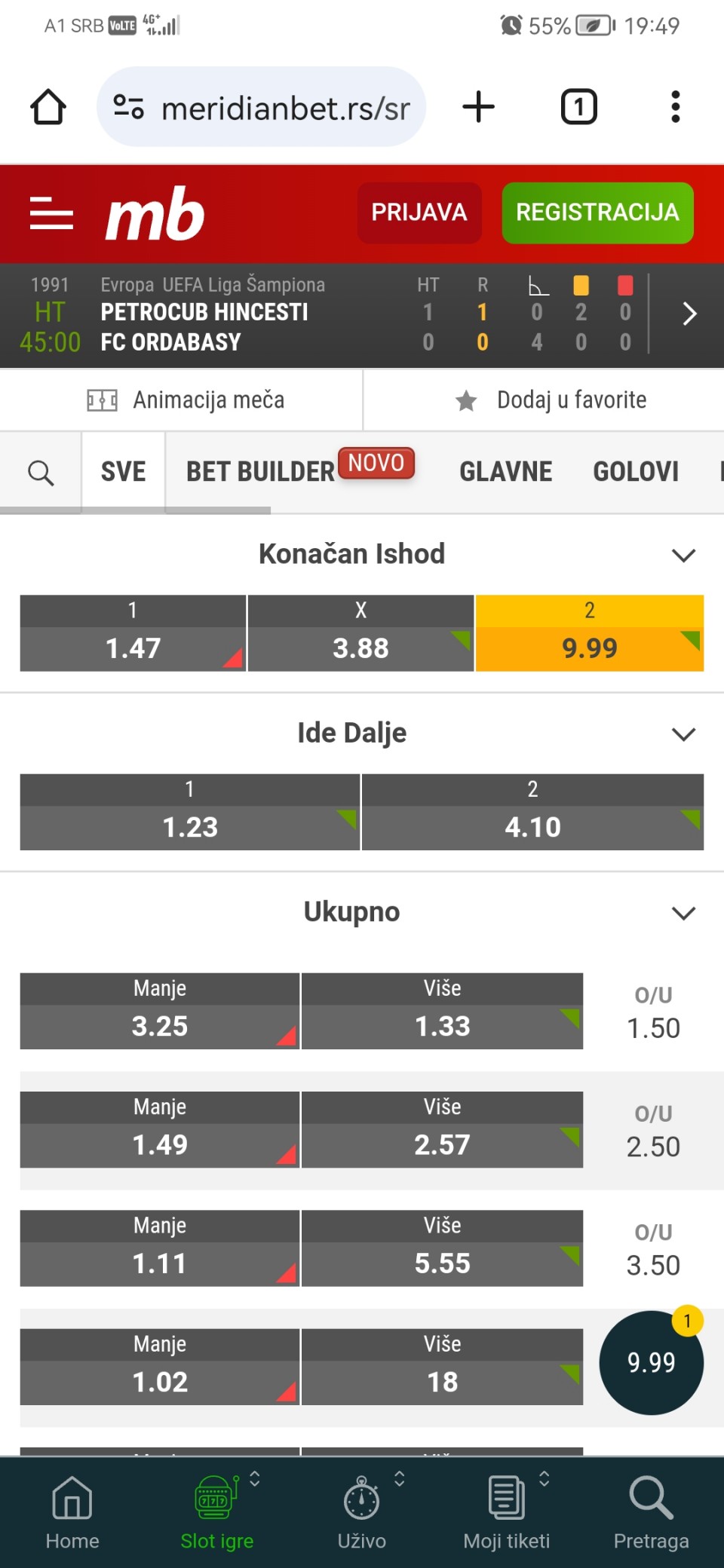
Task: Select Više 1.33 for O/U 1.50
Action: (x=442, y=1011)
